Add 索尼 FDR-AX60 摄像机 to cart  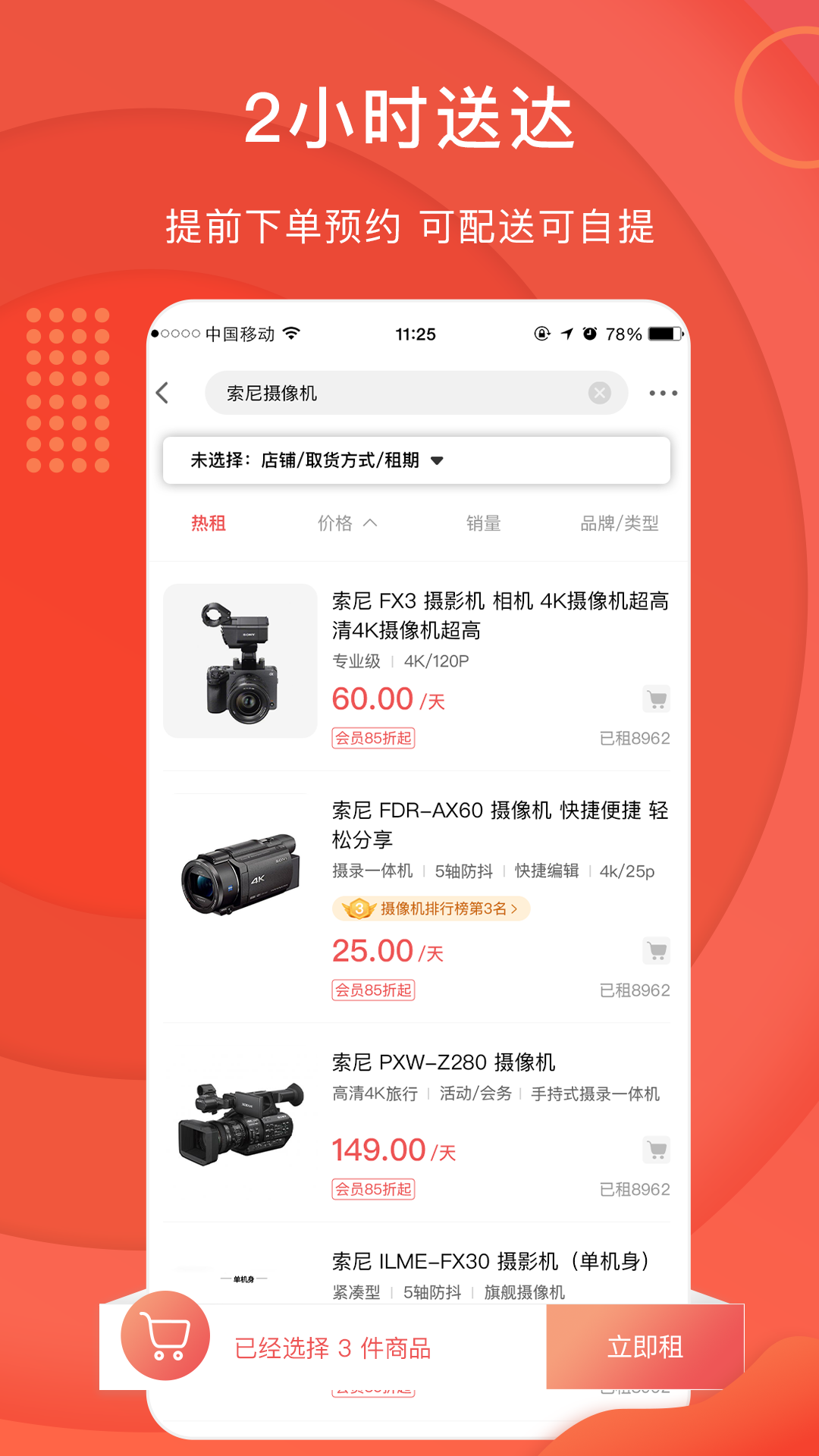click(x=655, y=952)
